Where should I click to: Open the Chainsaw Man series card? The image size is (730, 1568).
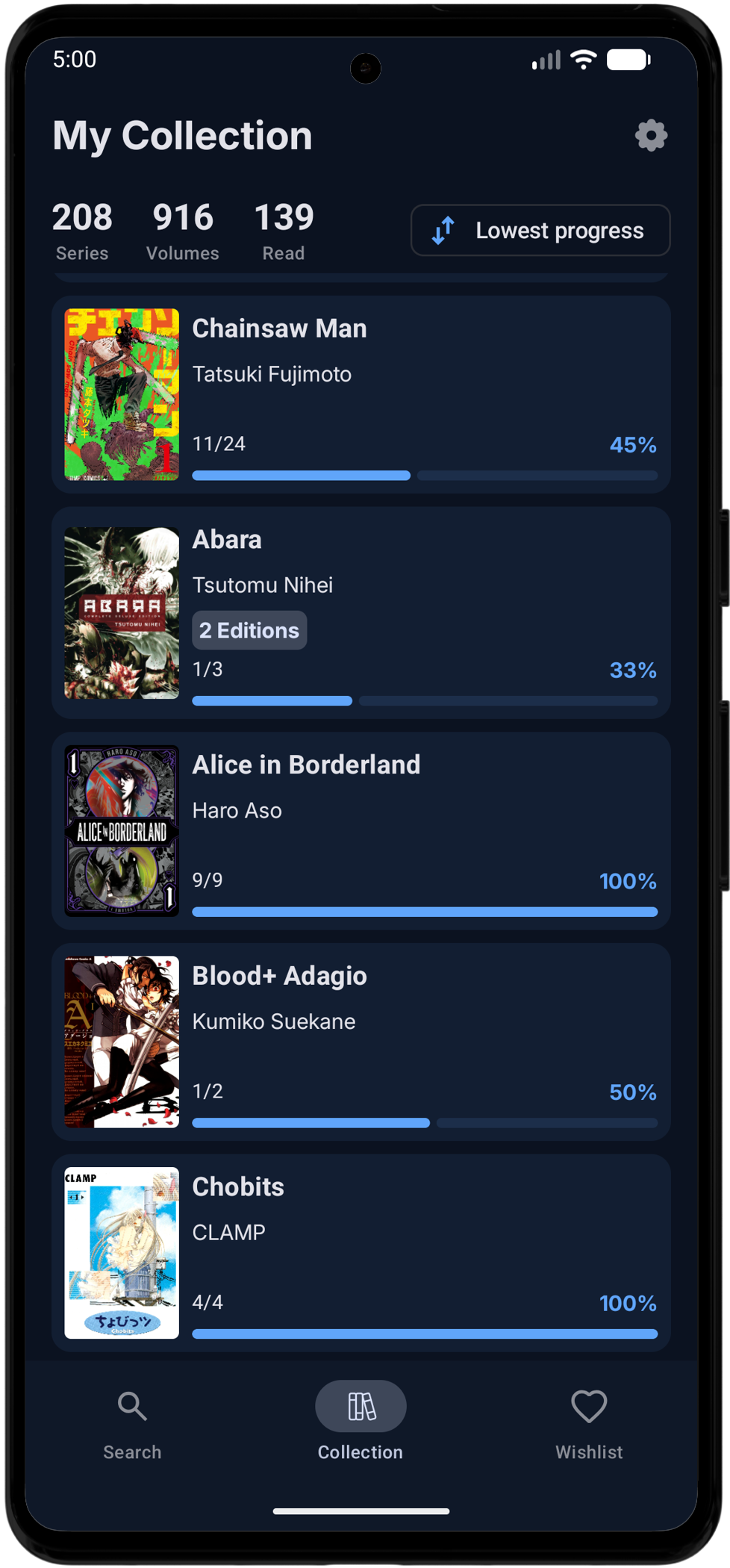361,394
